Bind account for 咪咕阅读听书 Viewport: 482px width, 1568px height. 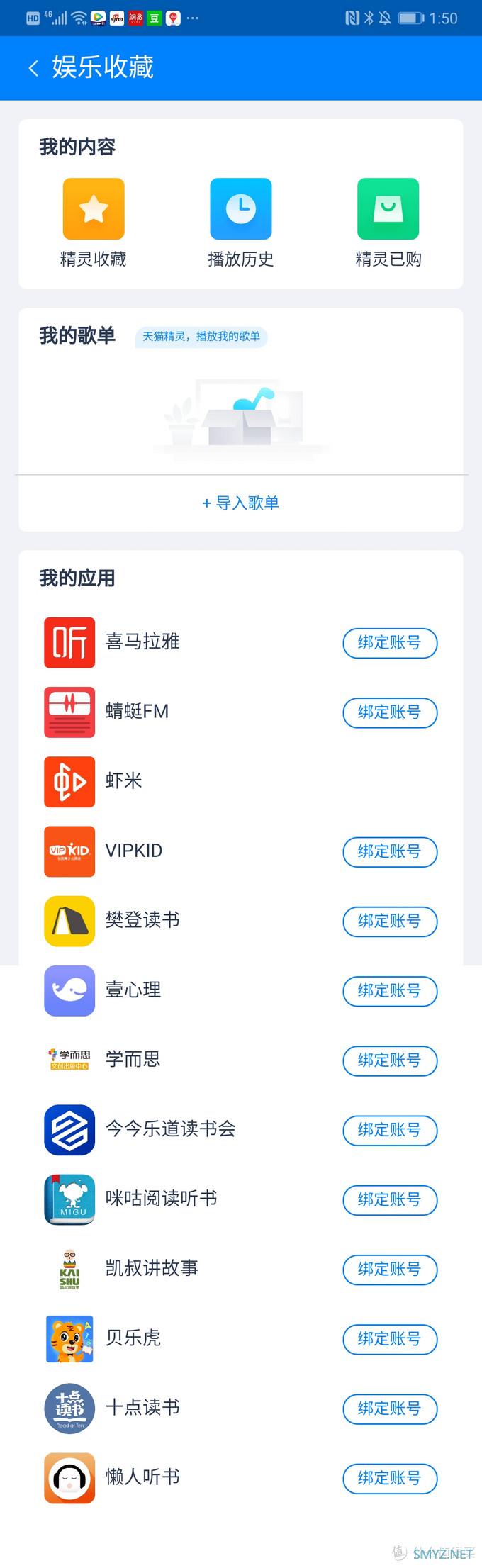pyautogui.click(x=390, y=1199)
